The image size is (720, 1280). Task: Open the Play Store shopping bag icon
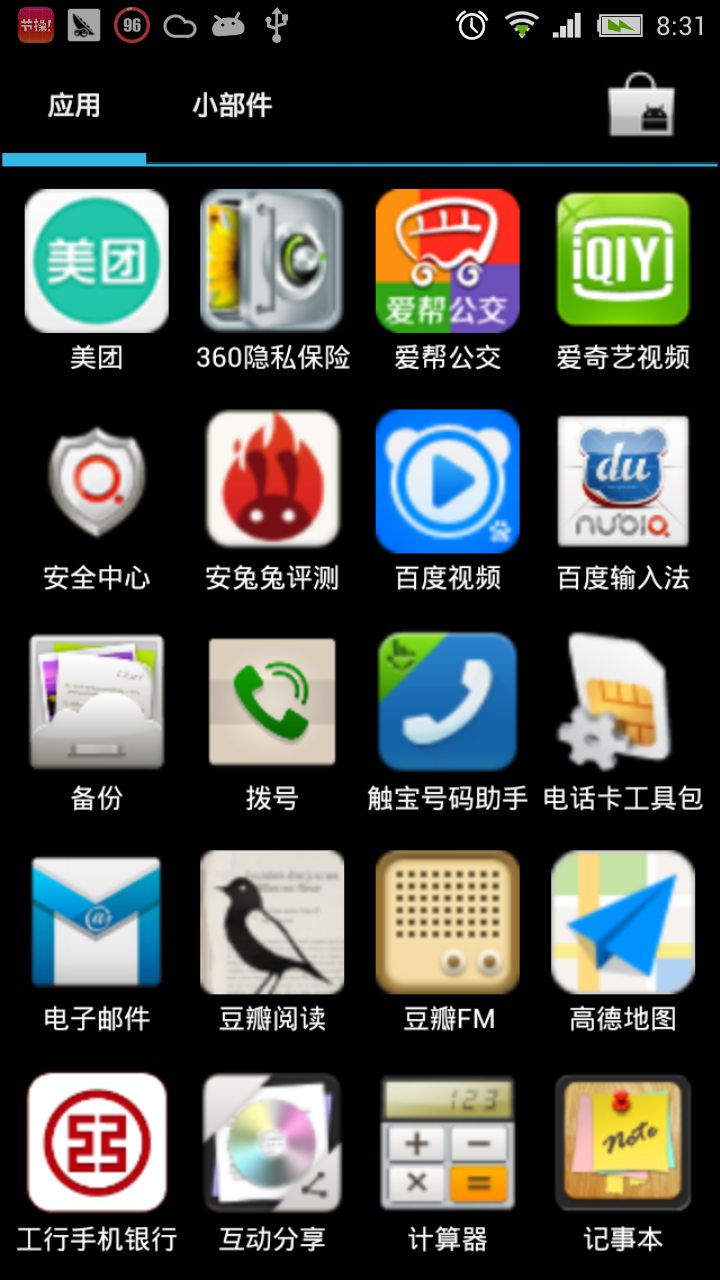point(642,104)
